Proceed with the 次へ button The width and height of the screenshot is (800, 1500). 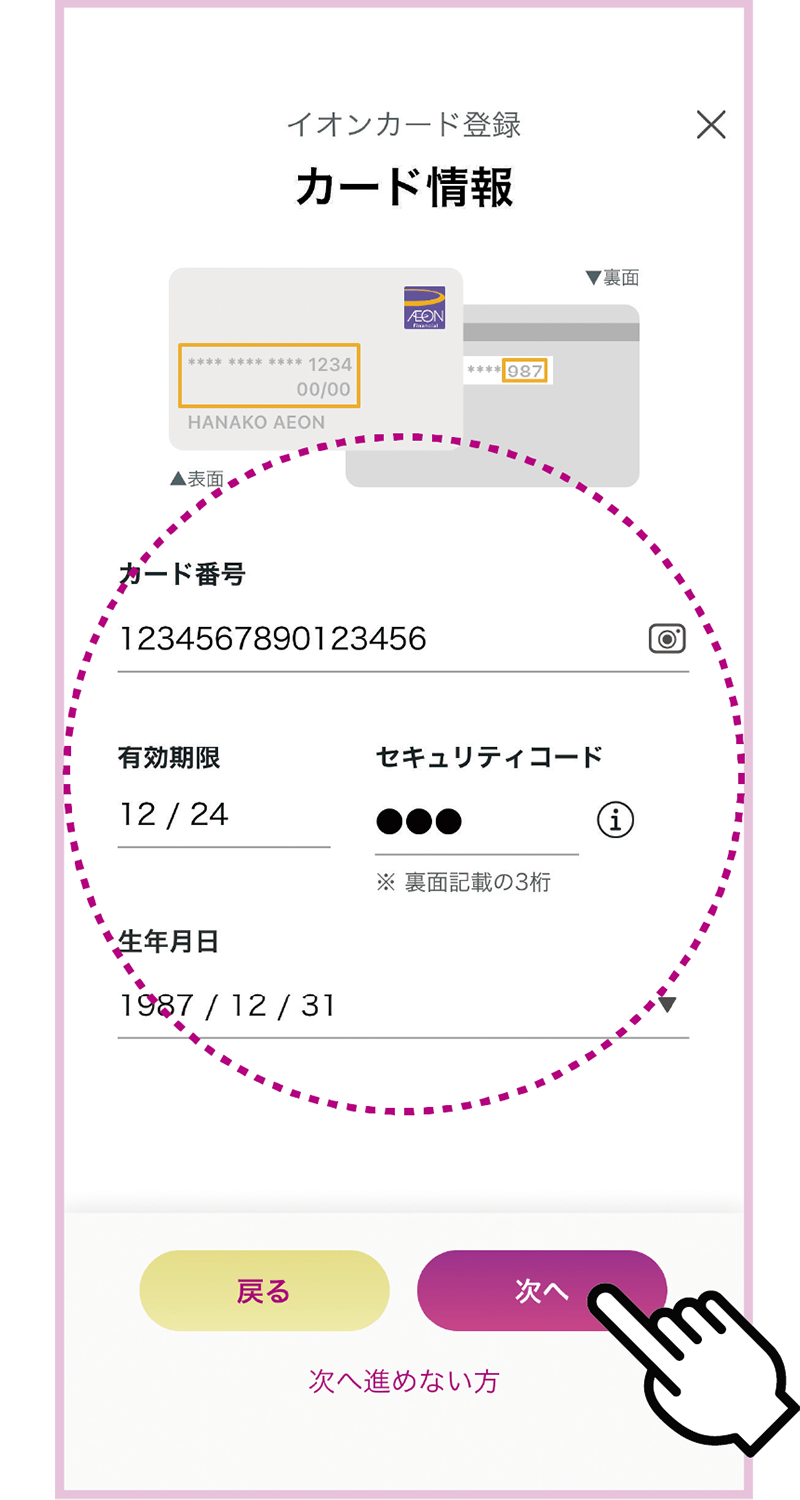[541, 1291]
